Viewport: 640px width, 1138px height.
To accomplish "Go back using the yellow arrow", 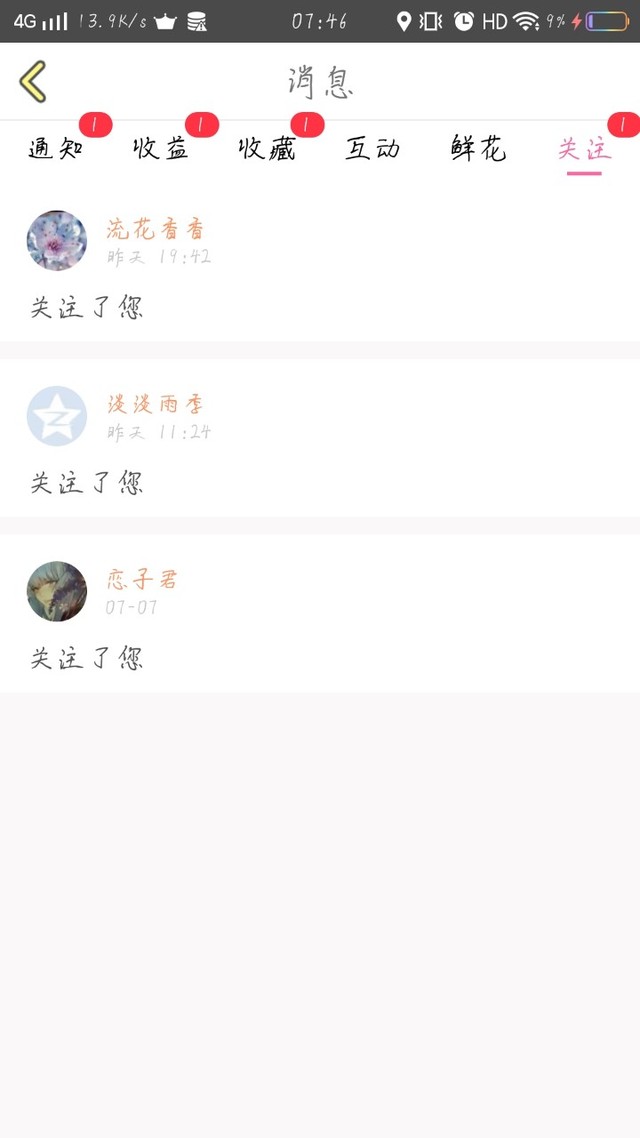I will tap(33, 82).
